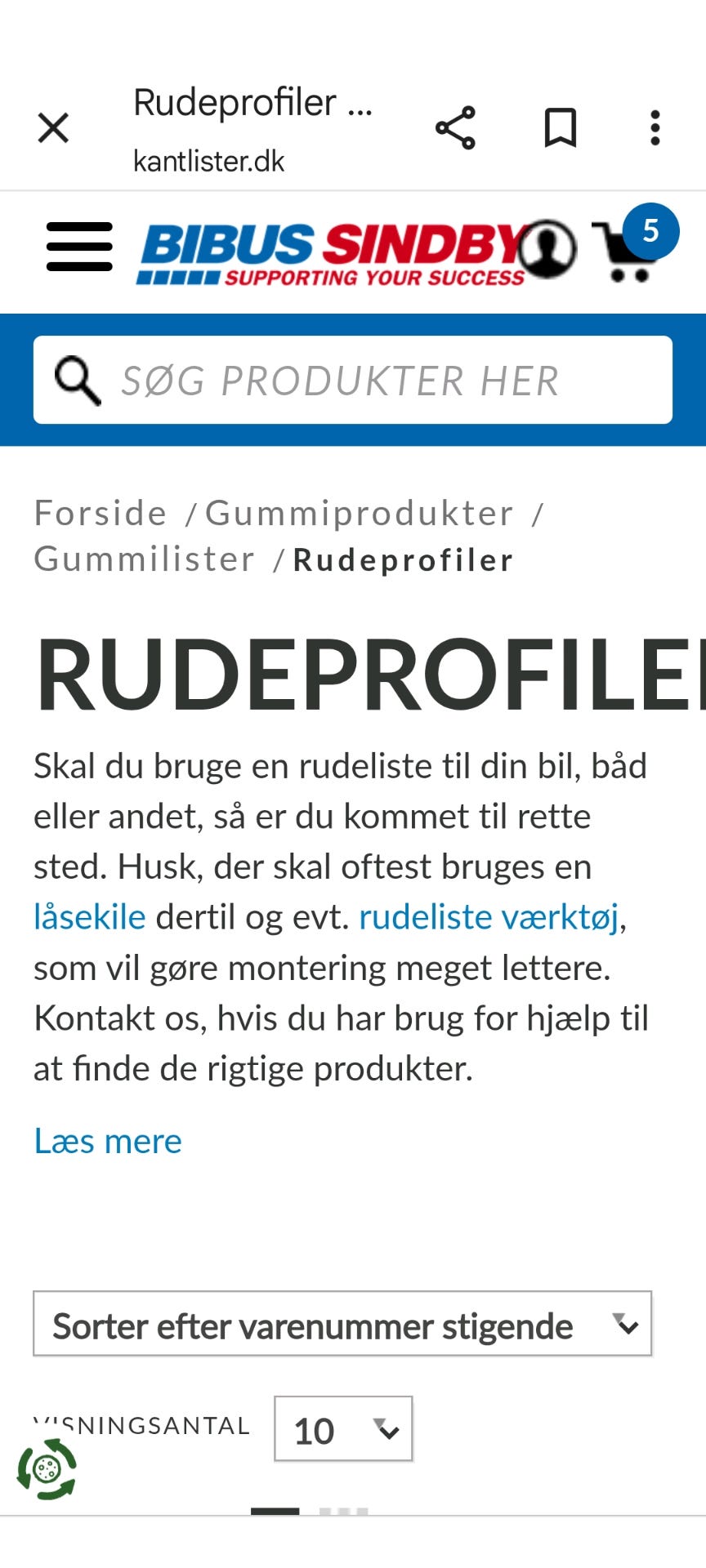The height and width of the screenshot is (1568, 706).
Task: Open the browser overflow menu
Action: [655, 128]
